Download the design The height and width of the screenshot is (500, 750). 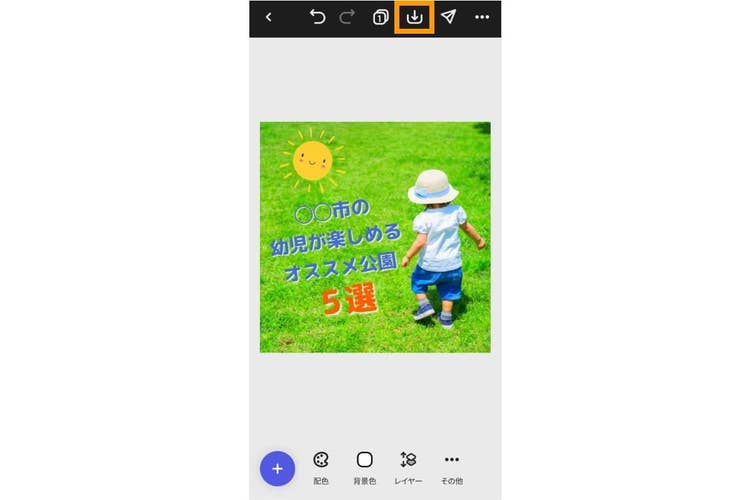click(414, 17)
